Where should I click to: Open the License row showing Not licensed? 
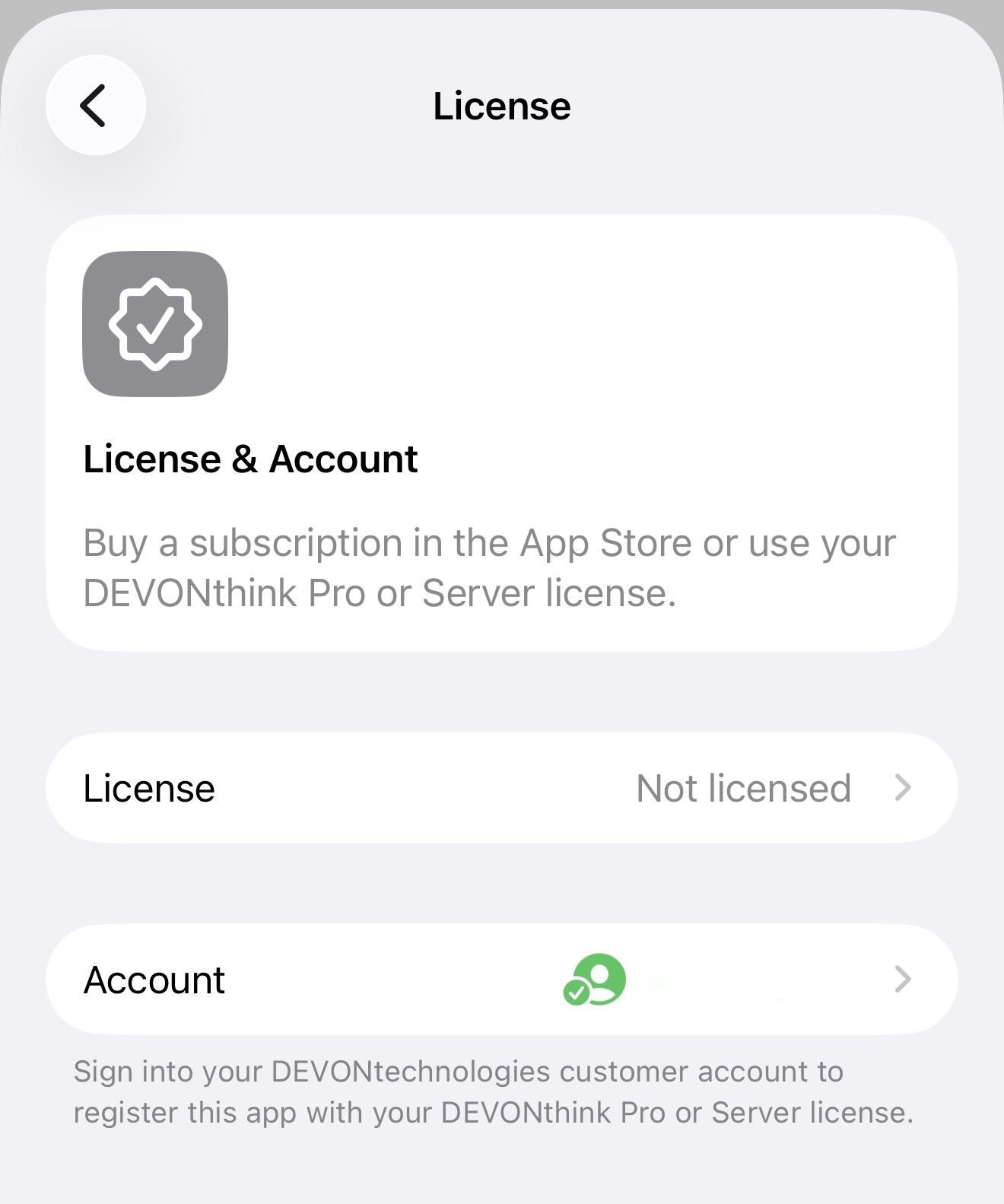[500, 788]
